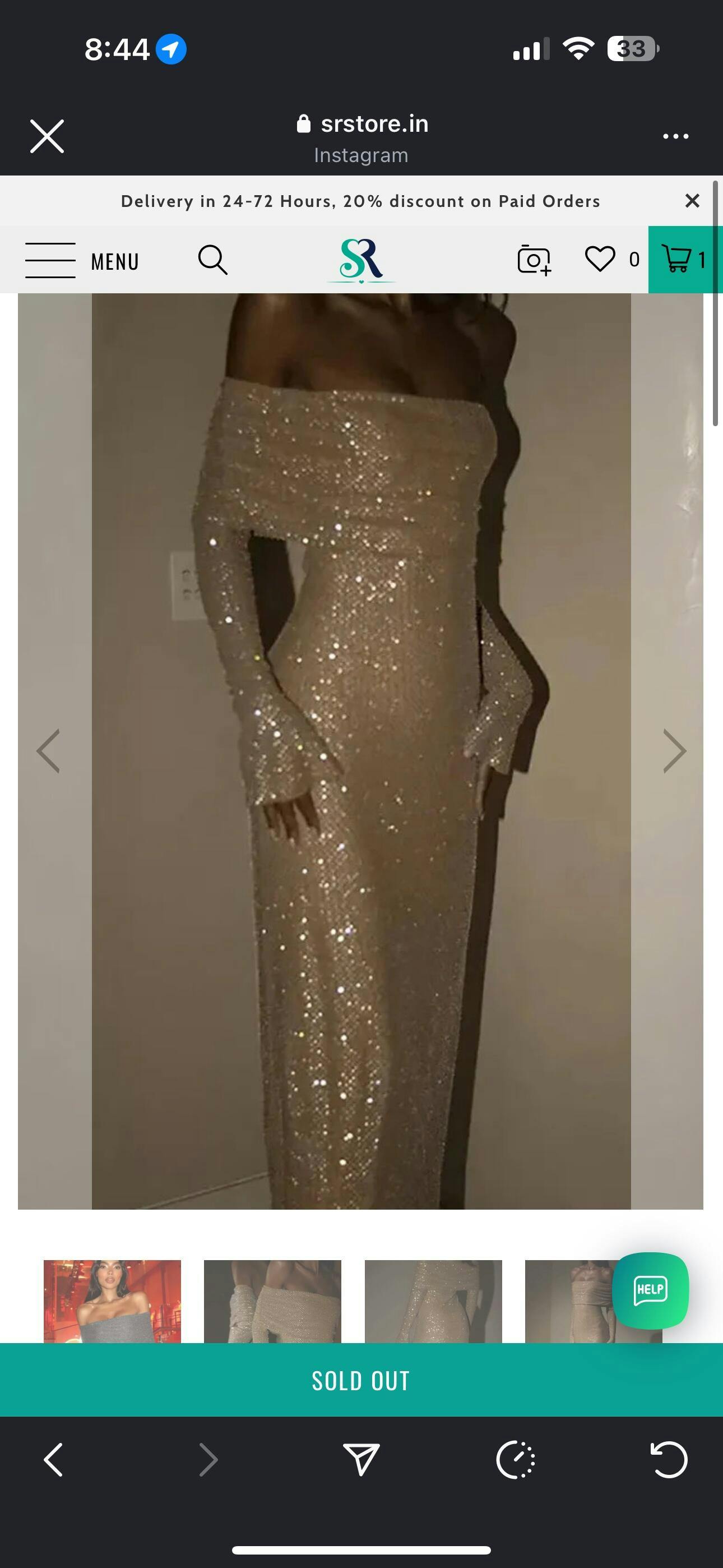Select the third product thumbnail

[x=433, y=1301]
